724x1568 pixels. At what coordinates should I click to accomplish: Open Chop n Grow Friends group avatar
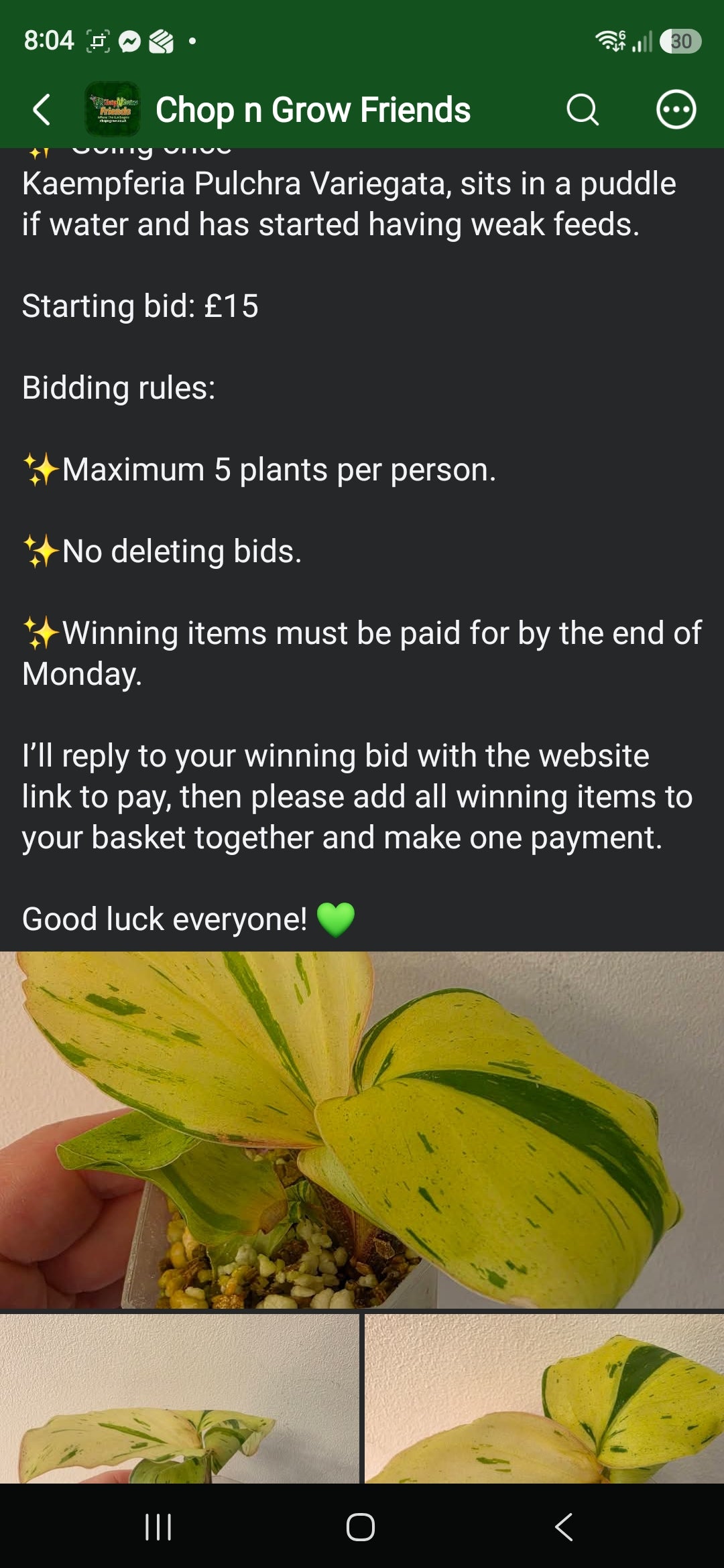113,109
